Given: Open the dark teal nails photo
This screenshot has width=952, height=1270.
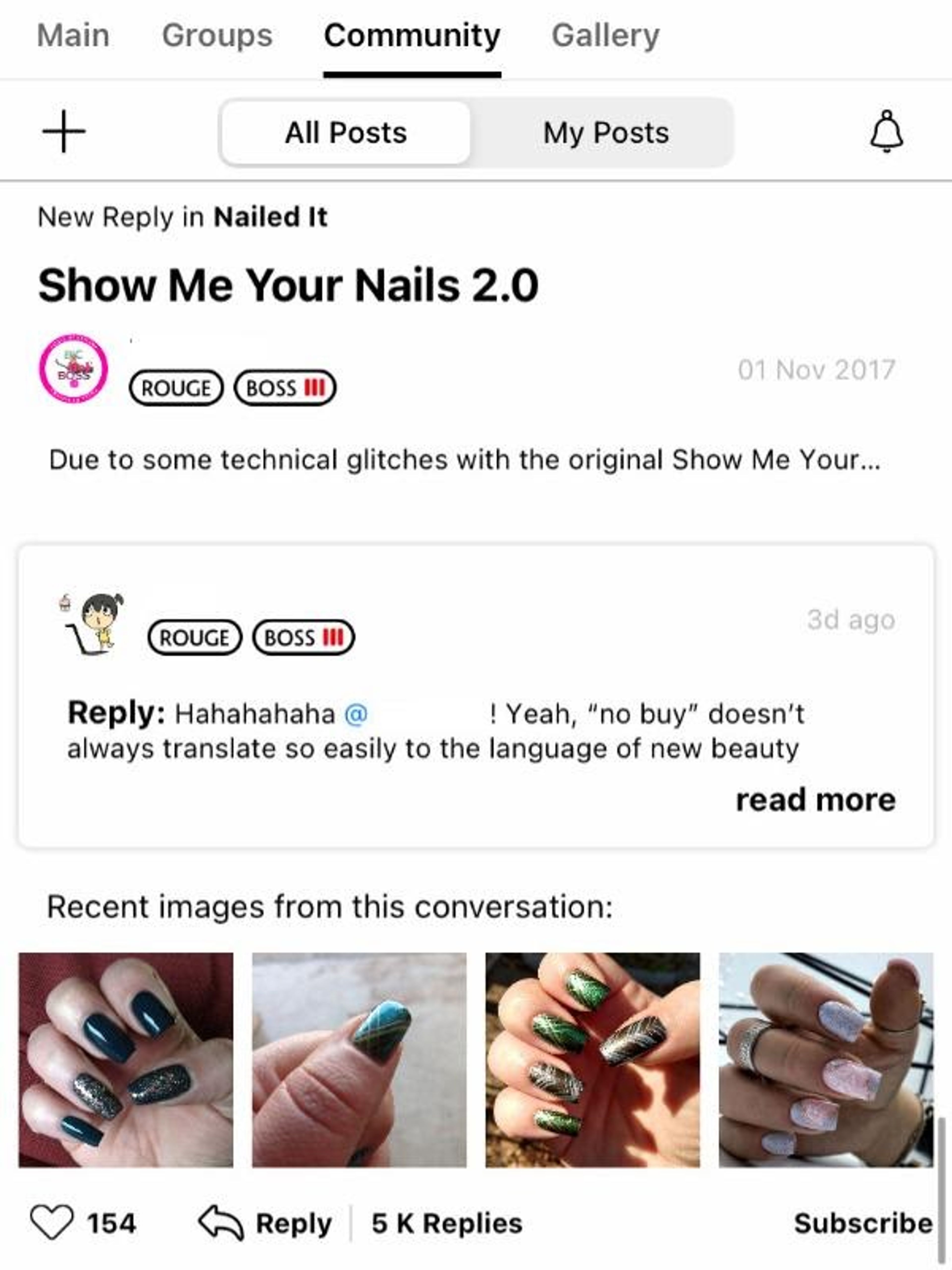Looking at the screenshot, I should click(126, 1060).
